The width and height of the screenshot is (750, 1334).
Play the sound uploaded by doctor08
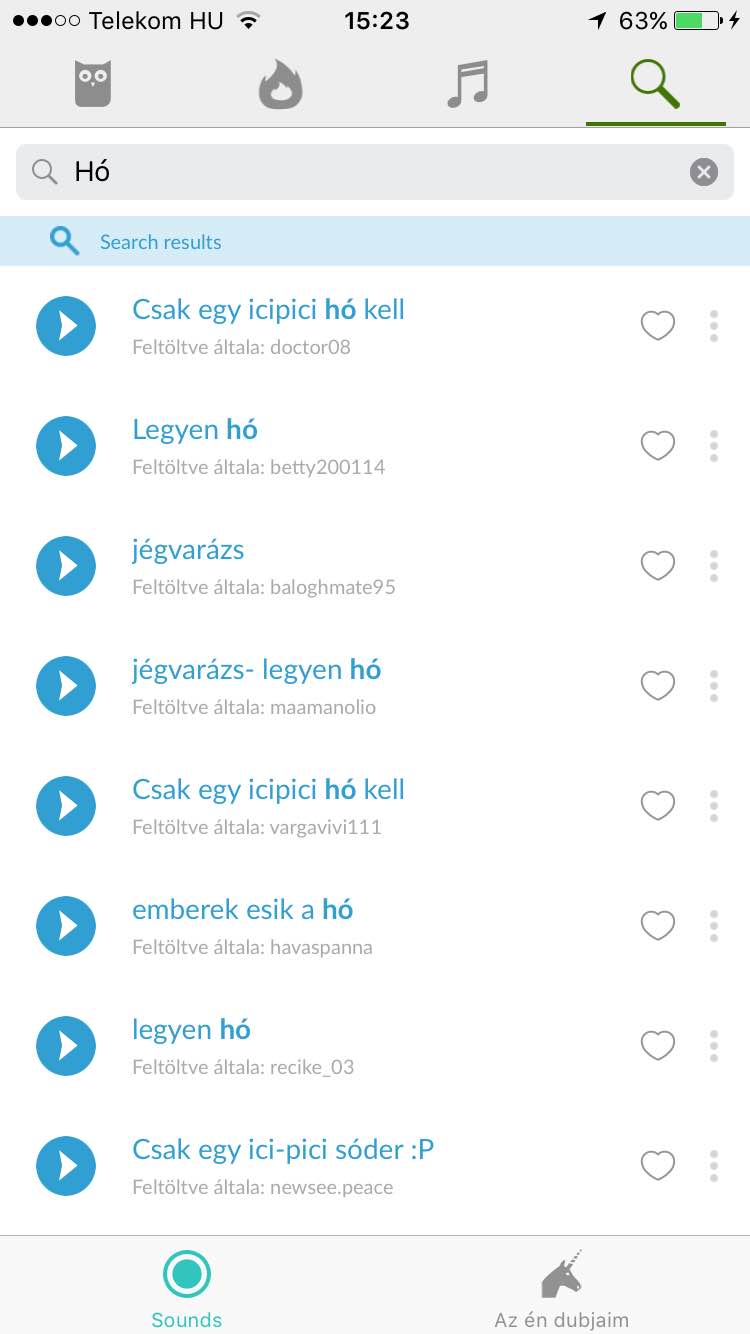(x=66, y=326)
